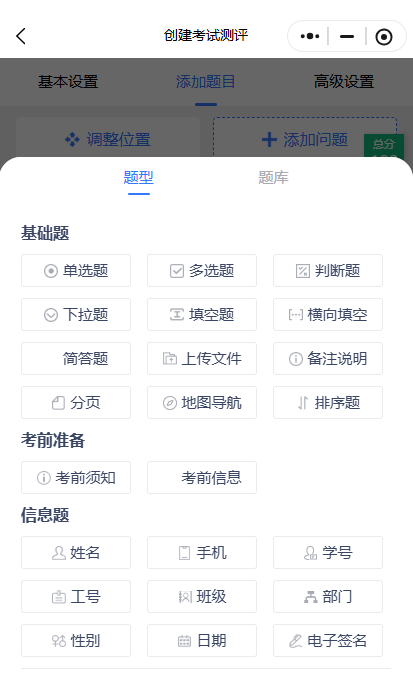Choose 横向填空 question type

328,315
